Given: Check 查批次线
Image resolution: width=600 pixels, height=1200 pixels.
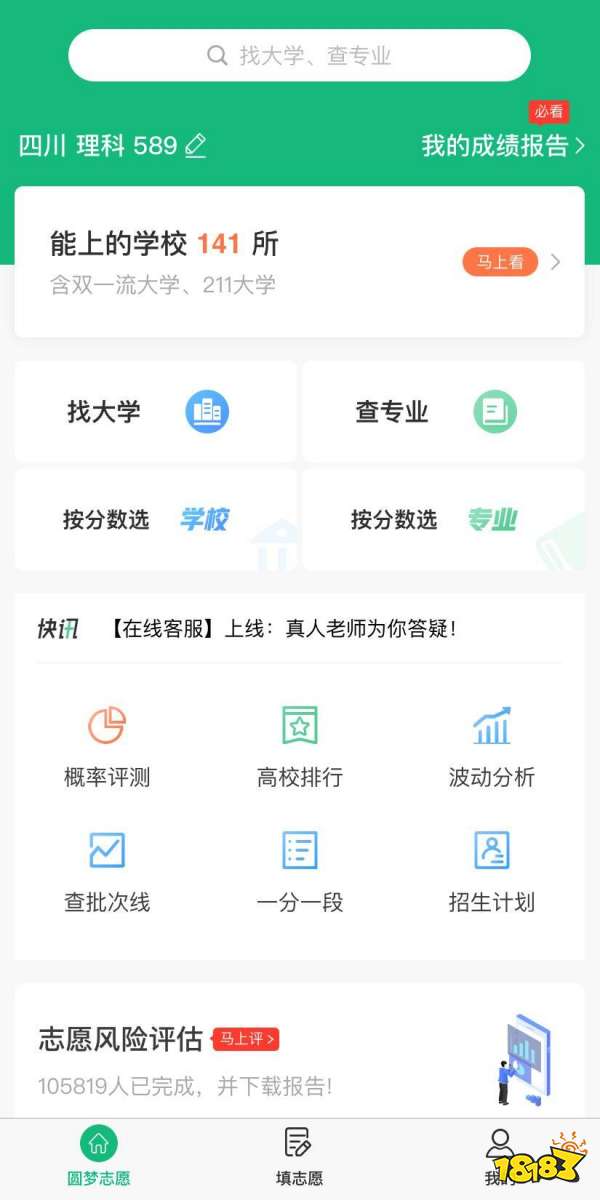Looking at the screenshot, I should (x=107, y=870).
